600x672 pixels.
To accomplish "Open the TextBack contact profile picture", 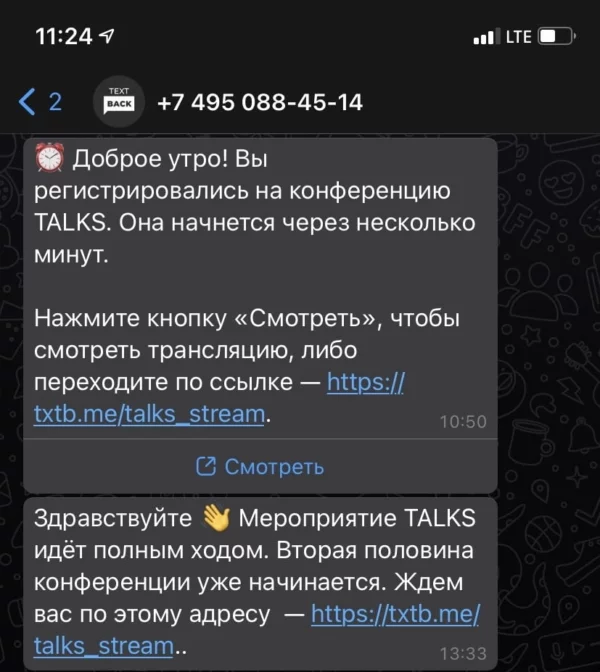I will pyautogui.click(x=119, y=101).
